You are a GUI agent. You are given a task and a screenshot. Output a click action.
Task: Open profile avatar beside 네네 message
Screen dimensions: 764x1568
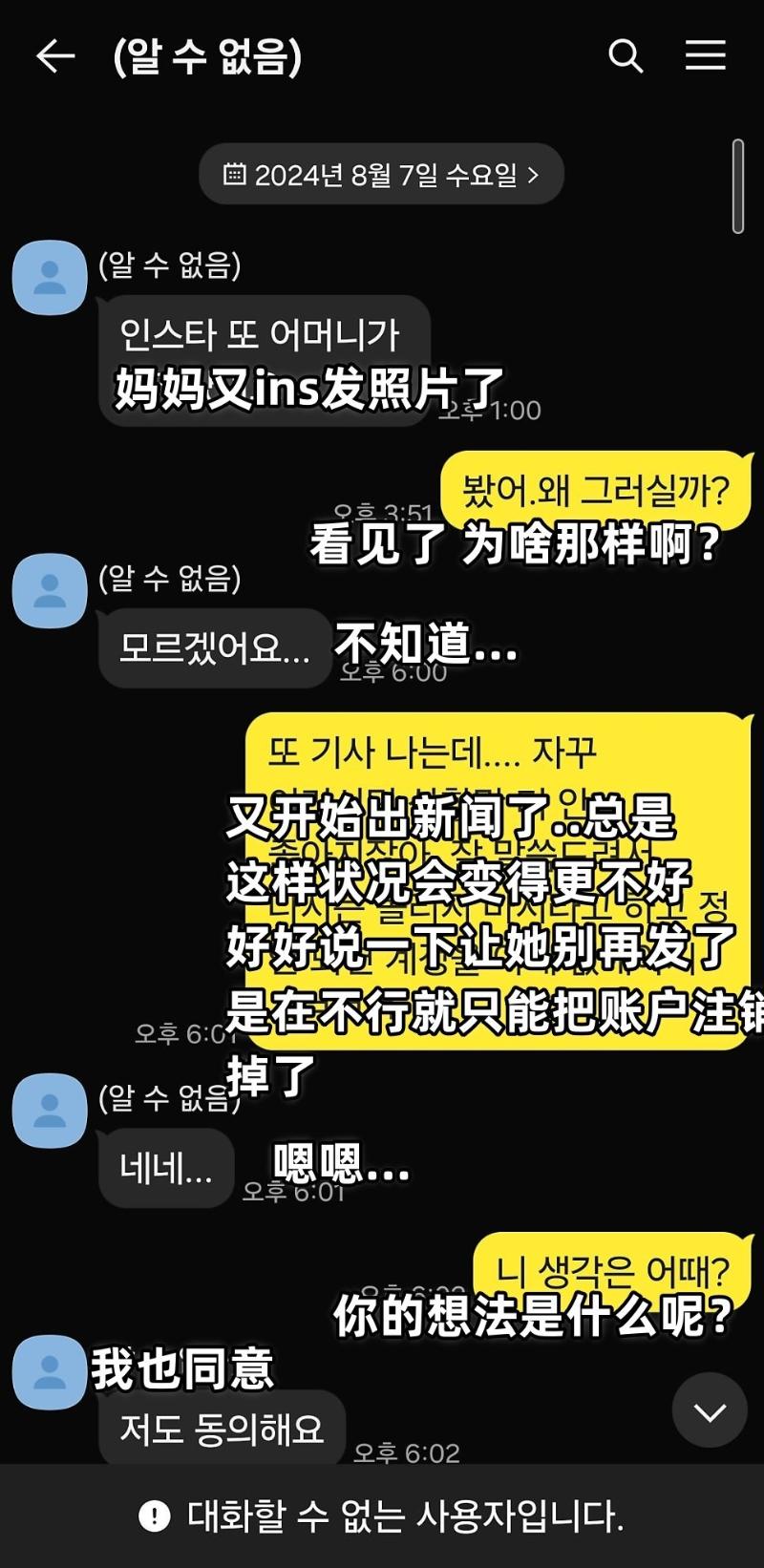[50, 1111]
